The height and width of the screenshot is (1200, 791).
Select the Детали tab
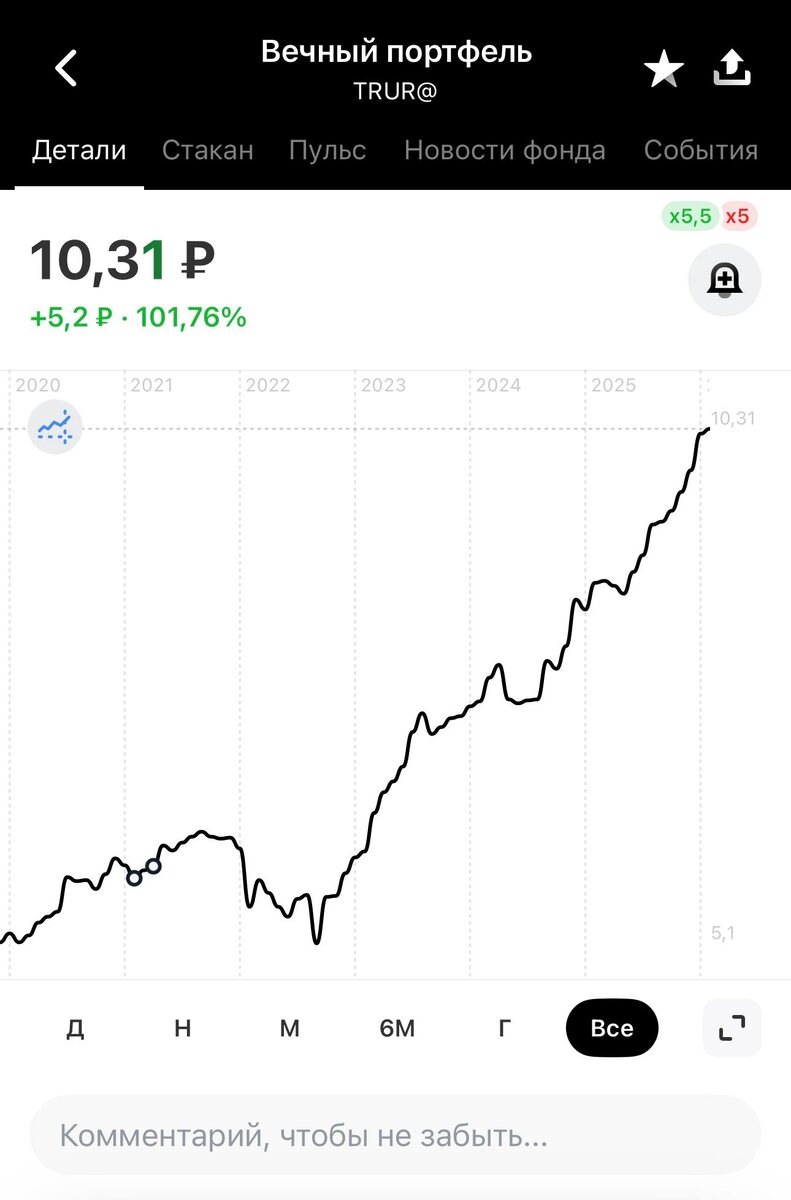(x=80, y=151)
